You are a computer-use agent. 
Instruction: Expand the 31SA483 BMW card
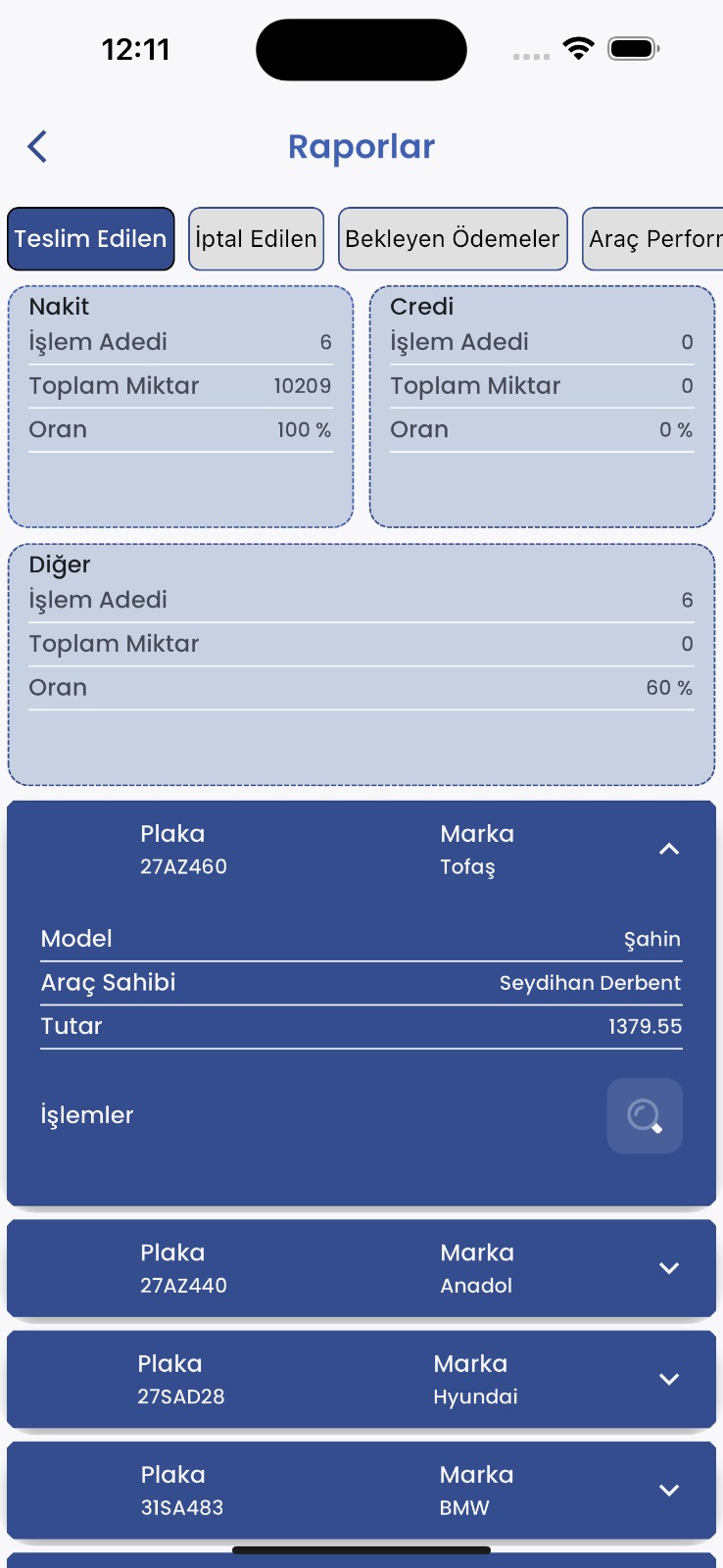(669, 1491)
